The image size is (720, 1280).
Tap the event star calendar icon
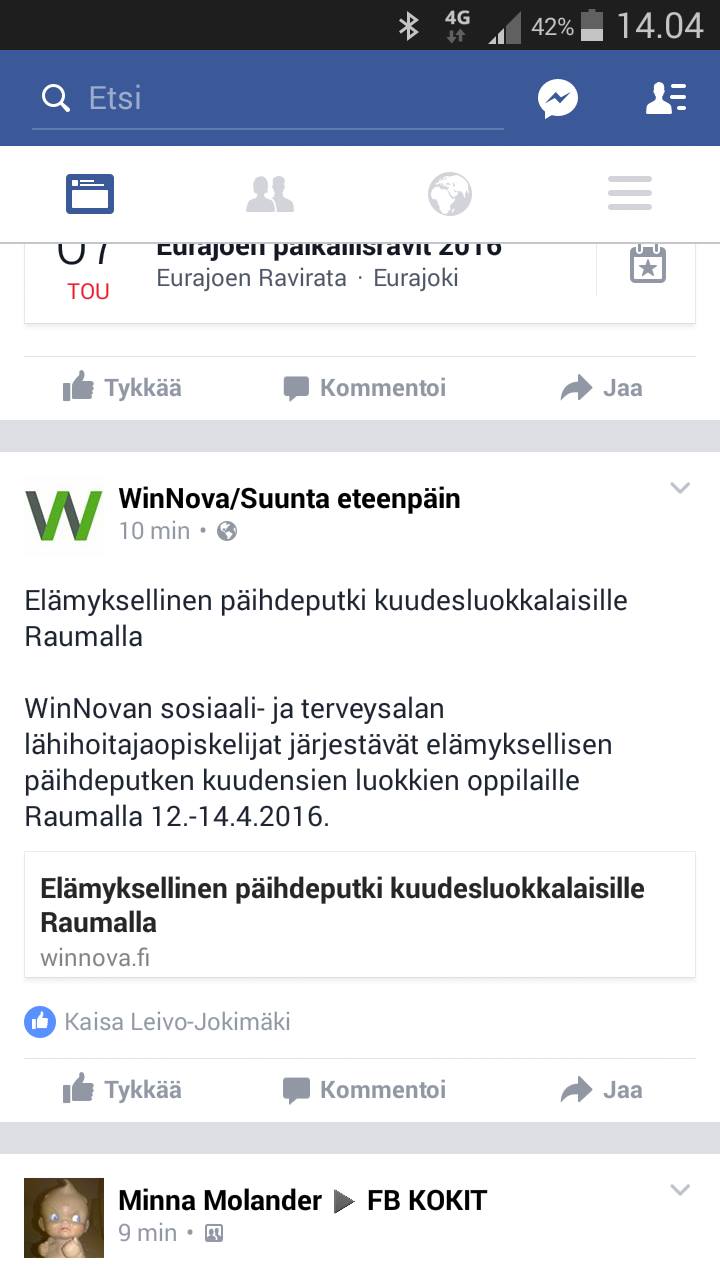click(x=647, y=265)
